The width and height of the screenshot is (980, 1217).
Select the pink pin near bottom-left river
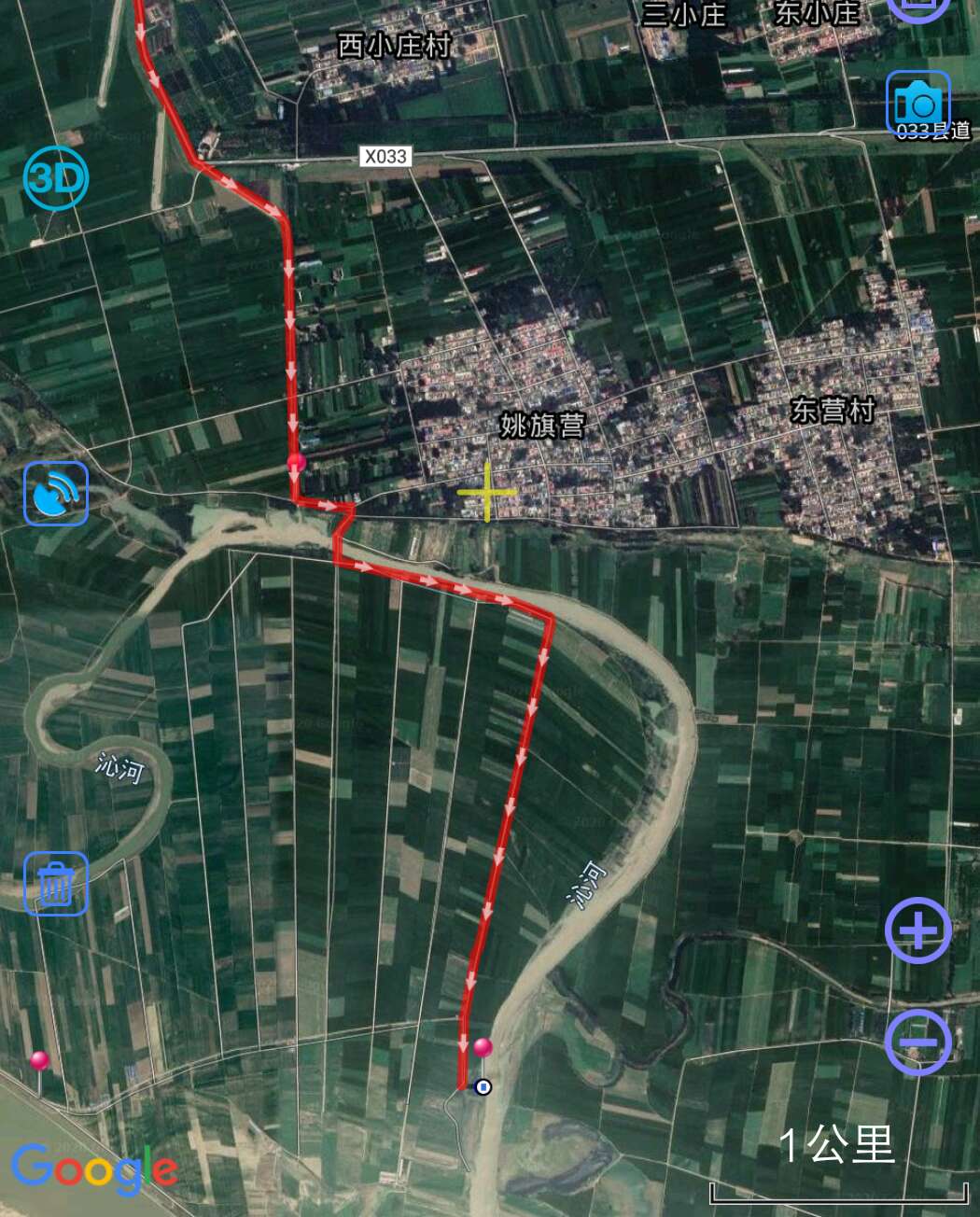point(39,1061)
